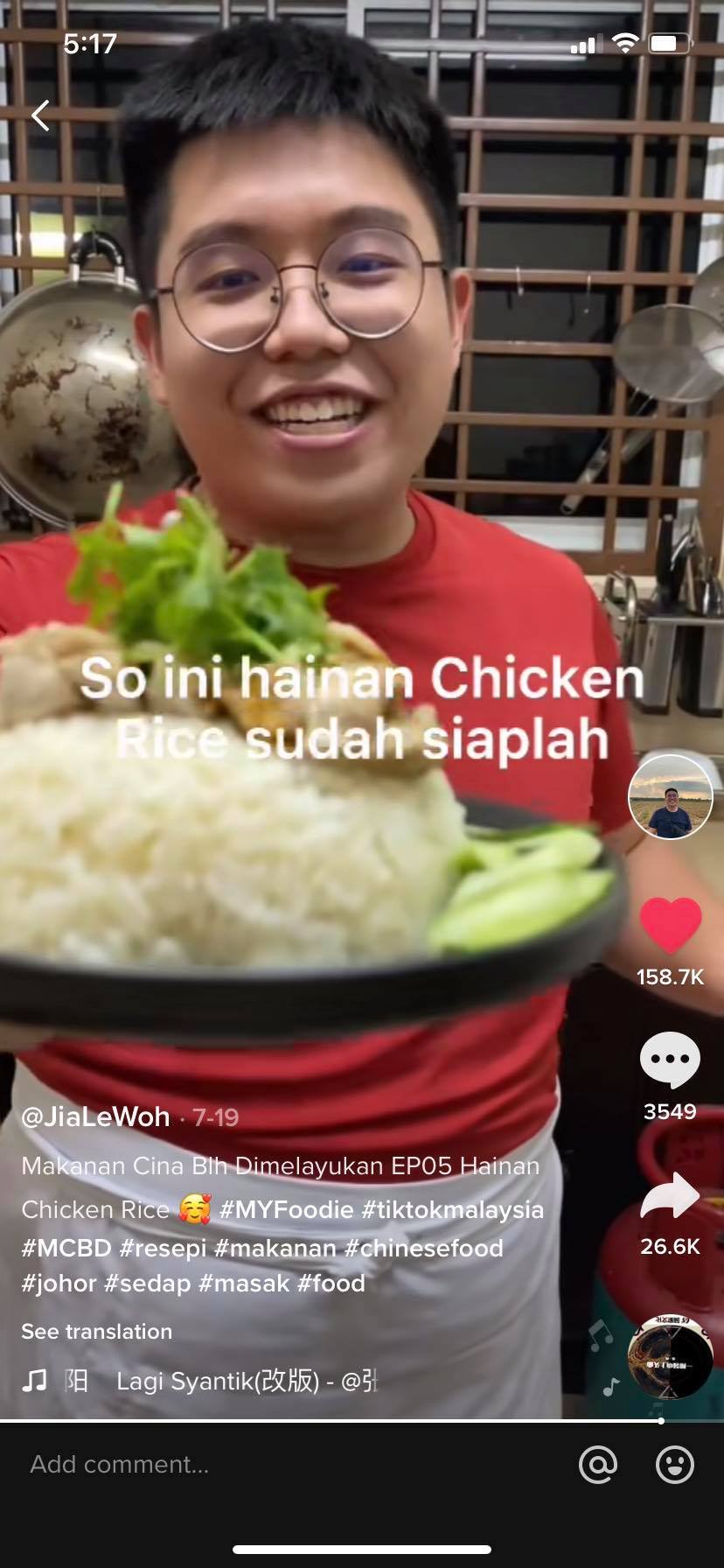Open the creator's profile picture
The height and width of the screenshot is (1568, 724).
point(671,797)
